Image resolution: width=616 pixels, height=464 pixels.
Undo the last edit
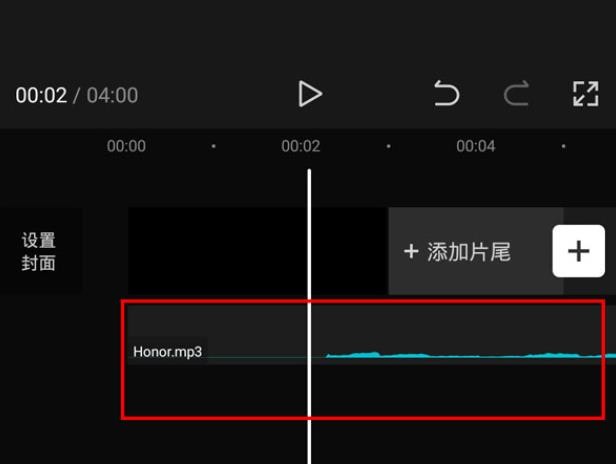(446, 95)
